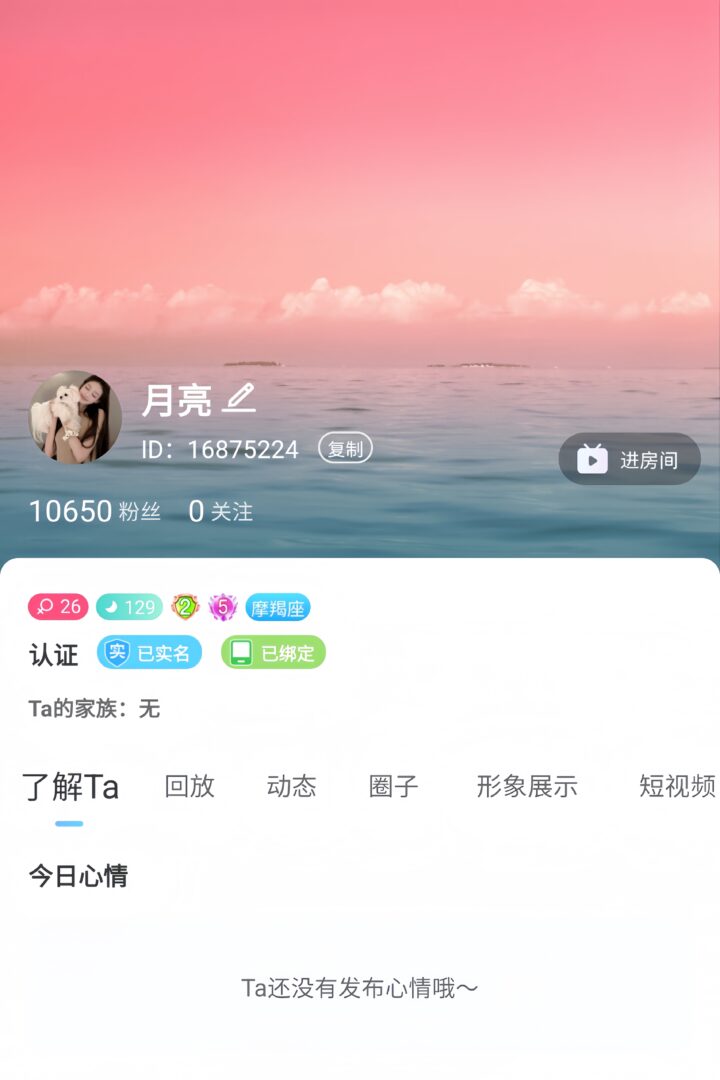
Task: Open the 圈子 tab
Action: click(393, 786)
